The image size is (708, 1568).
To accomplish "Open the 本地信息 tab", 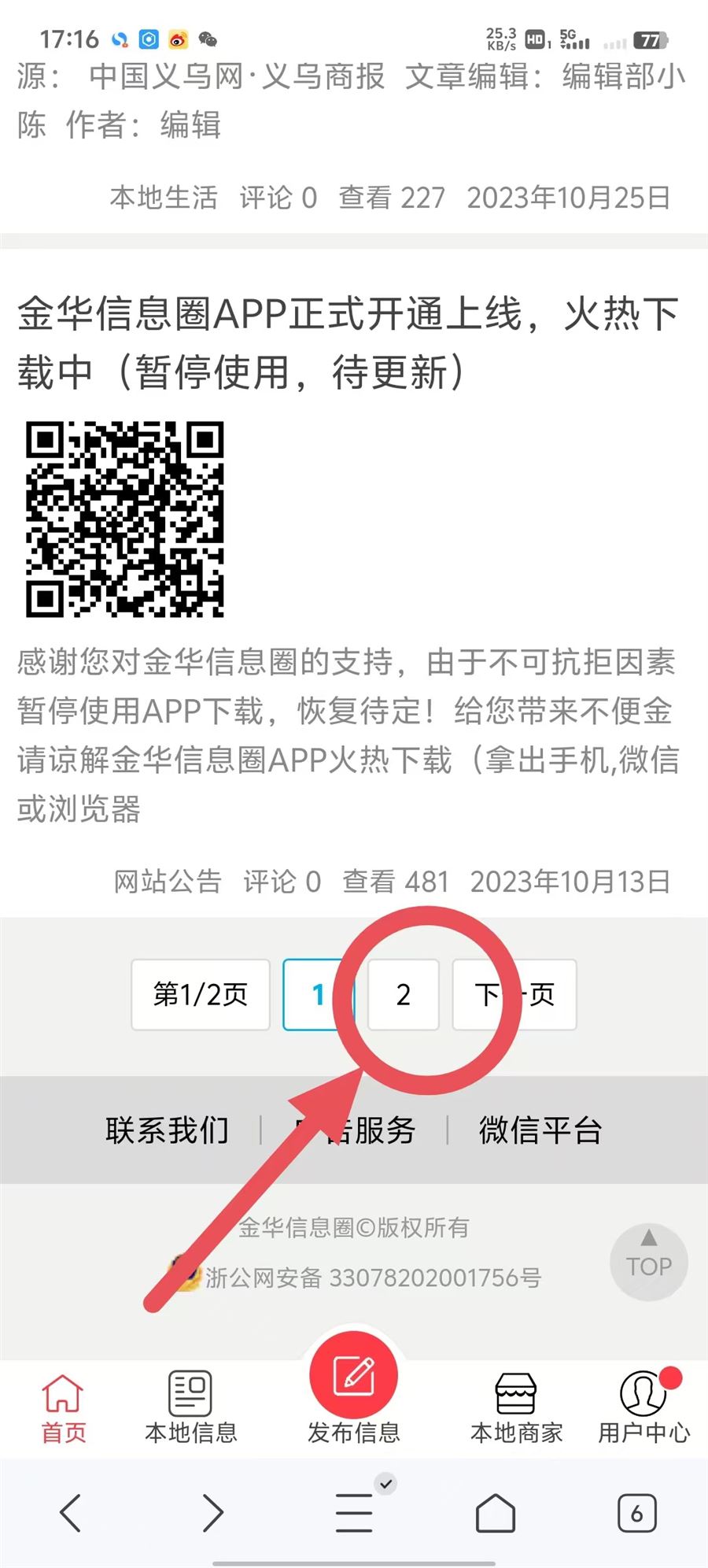I will (190, 1408).
